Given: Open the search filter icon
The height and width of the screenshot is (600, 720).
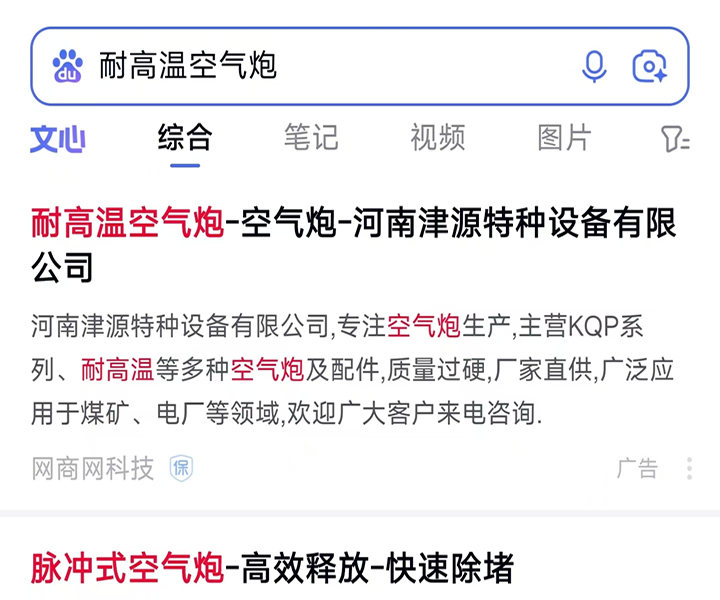Looking at the screenshot, I should 675,139.
